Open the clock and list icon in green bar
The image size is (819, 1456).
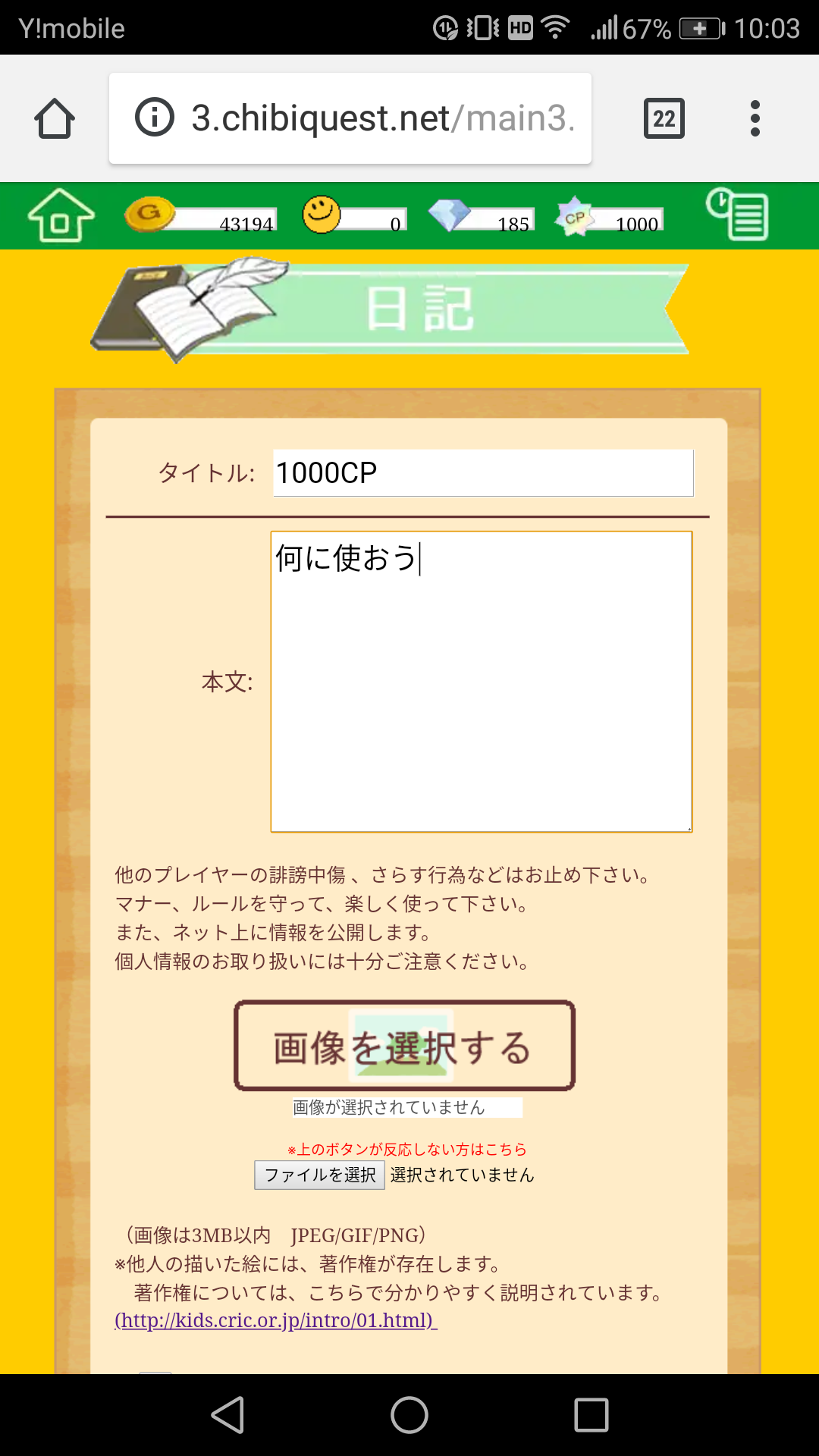click(737, 215)
